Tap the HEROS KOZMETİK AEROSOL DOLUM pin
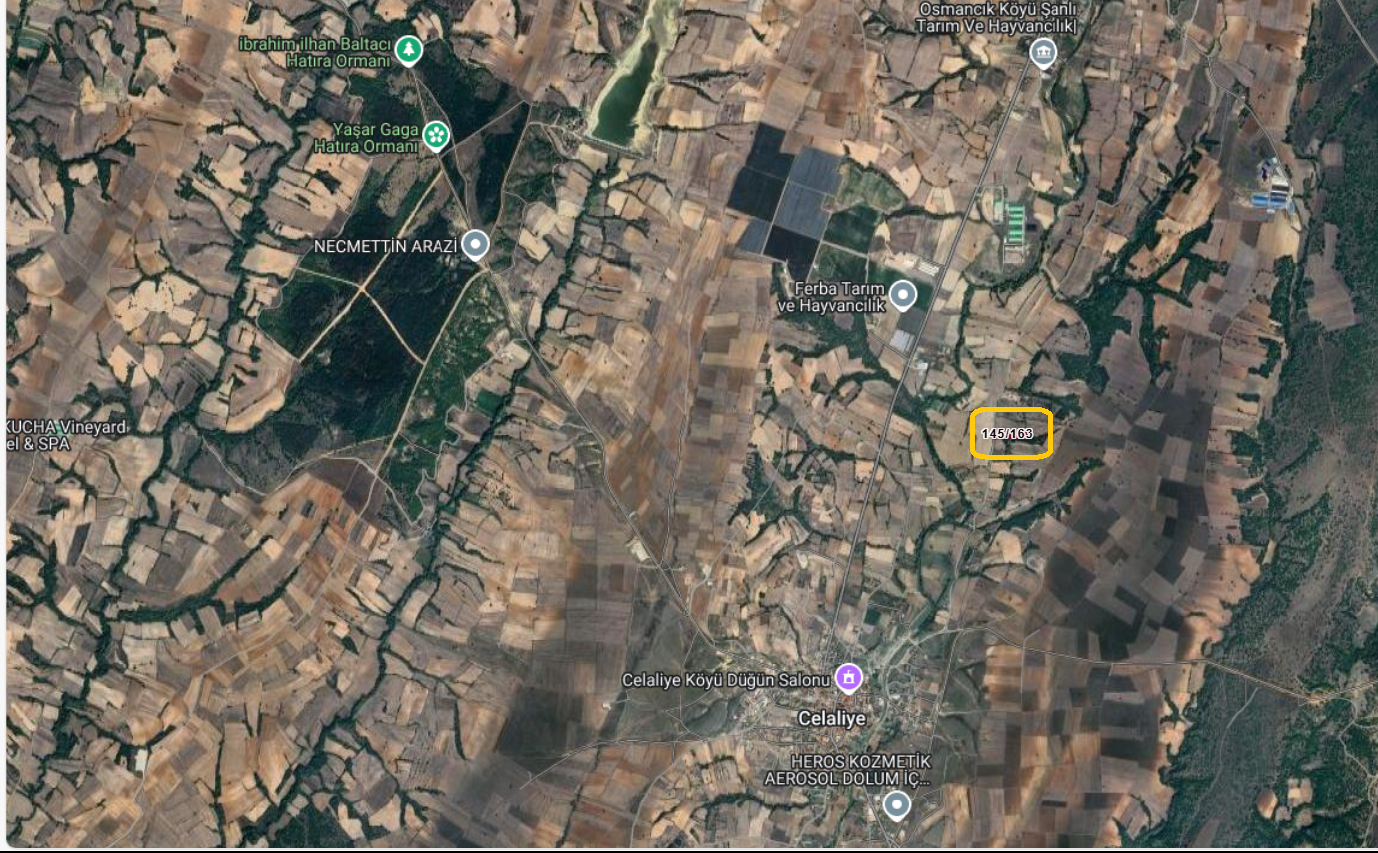Viewport: 1378px width, 853px height. 897,803
